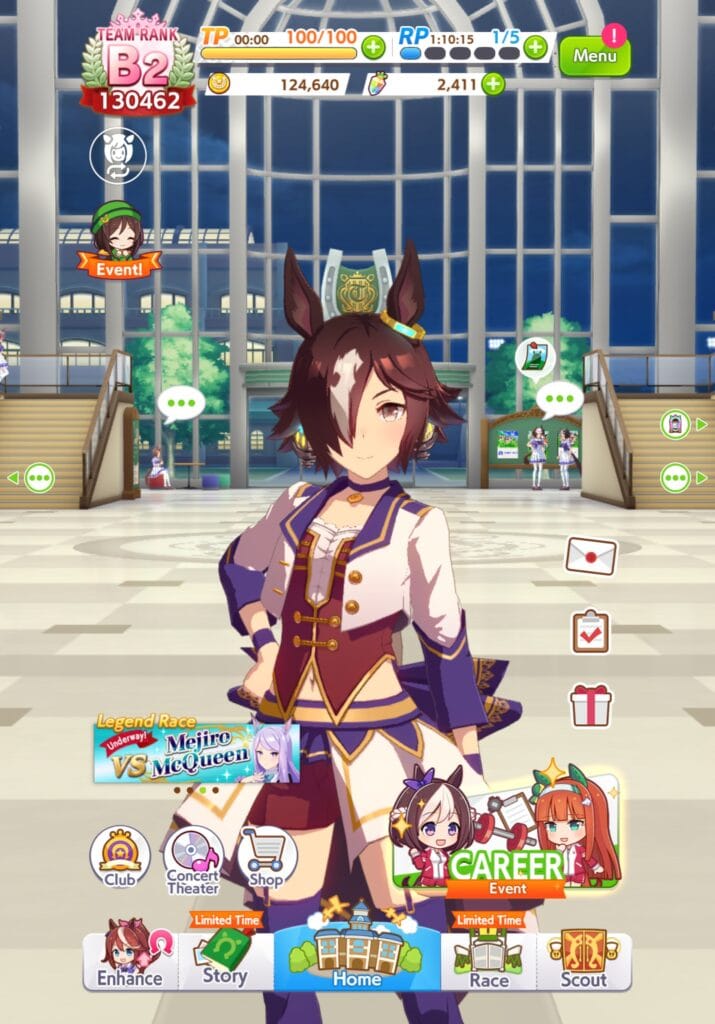This screenshot has height=1024, width=715.
Task: Open the Team Rank B2 badge
Action: tap(138, 66)
